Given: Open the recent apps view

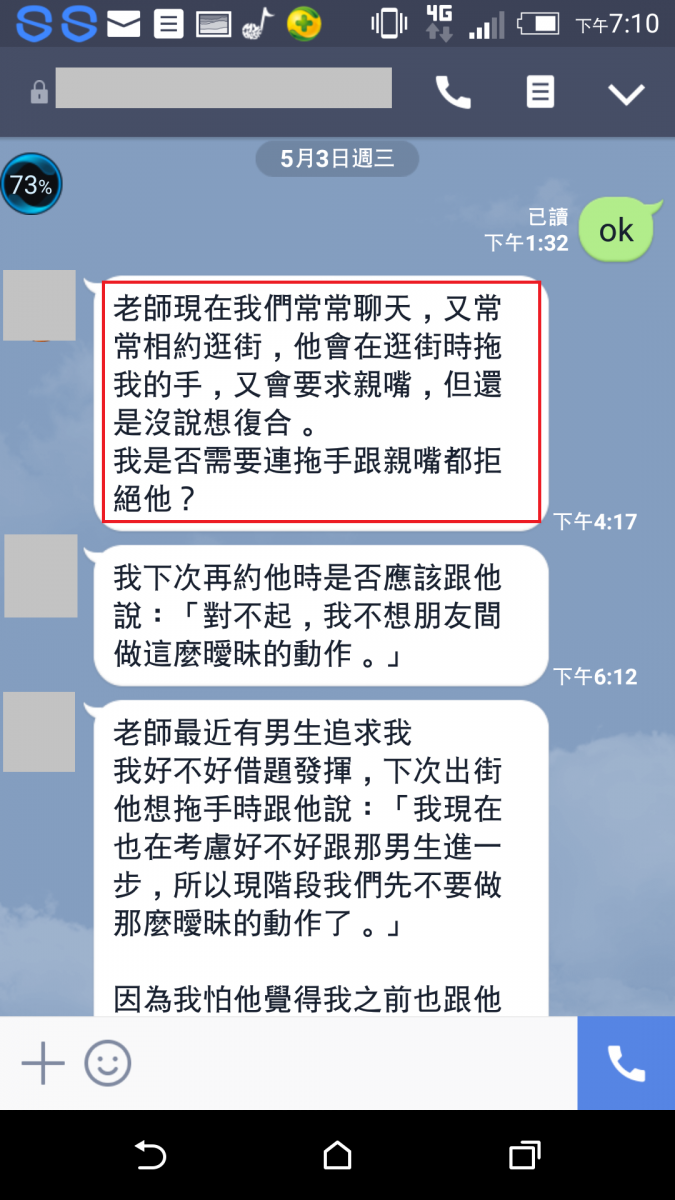Looking at the screenshot, I should click(524, 1156).
